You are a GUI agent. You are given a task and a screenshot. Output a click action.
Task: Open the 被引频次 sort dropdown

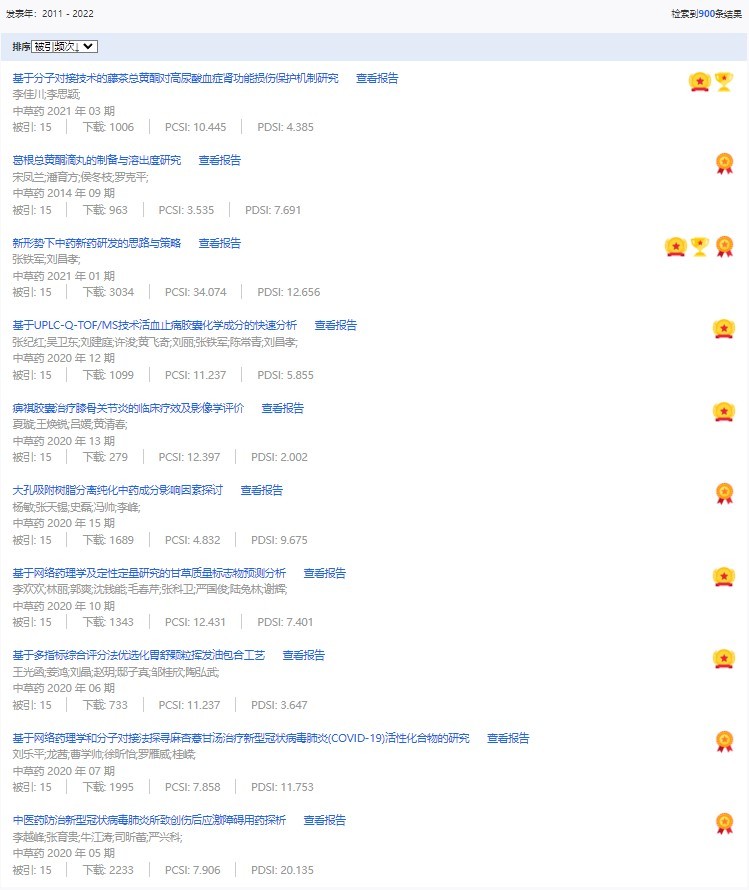pos(64,47)
